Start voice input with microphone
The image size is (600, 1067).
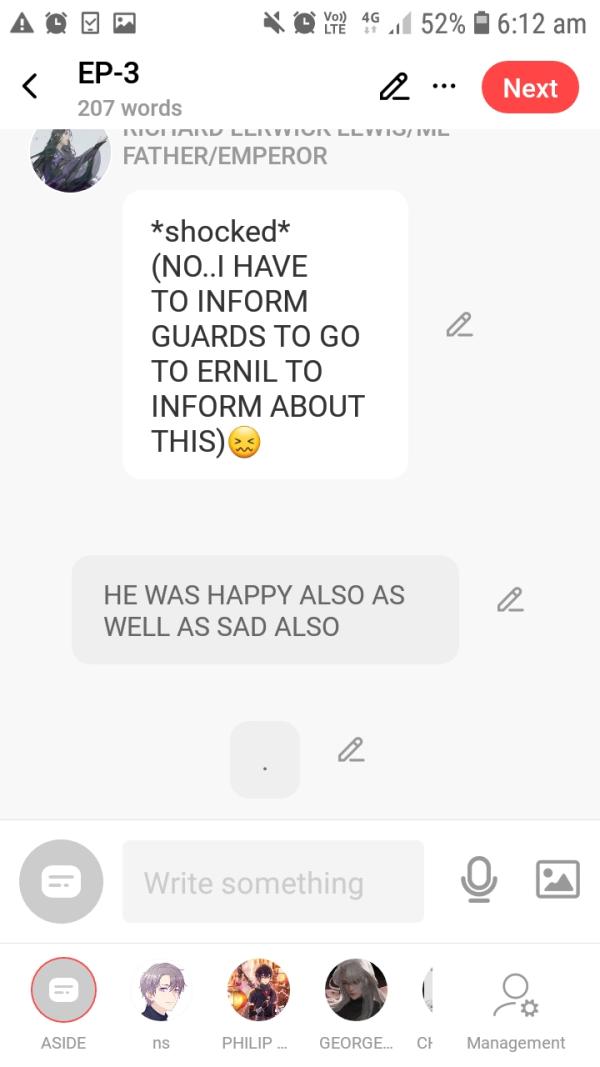pos(478,880)
